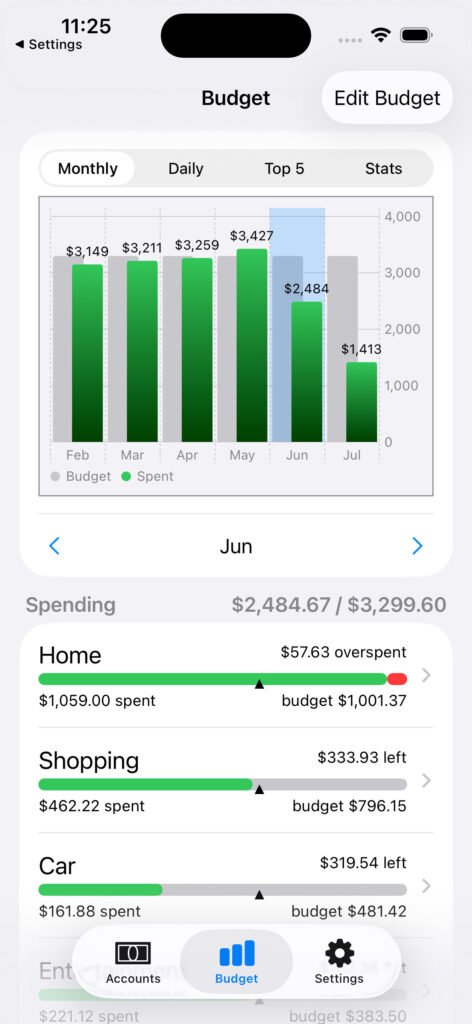View the Car category details
Viewport: 472px width, 1024px height.
pos(236,885)
